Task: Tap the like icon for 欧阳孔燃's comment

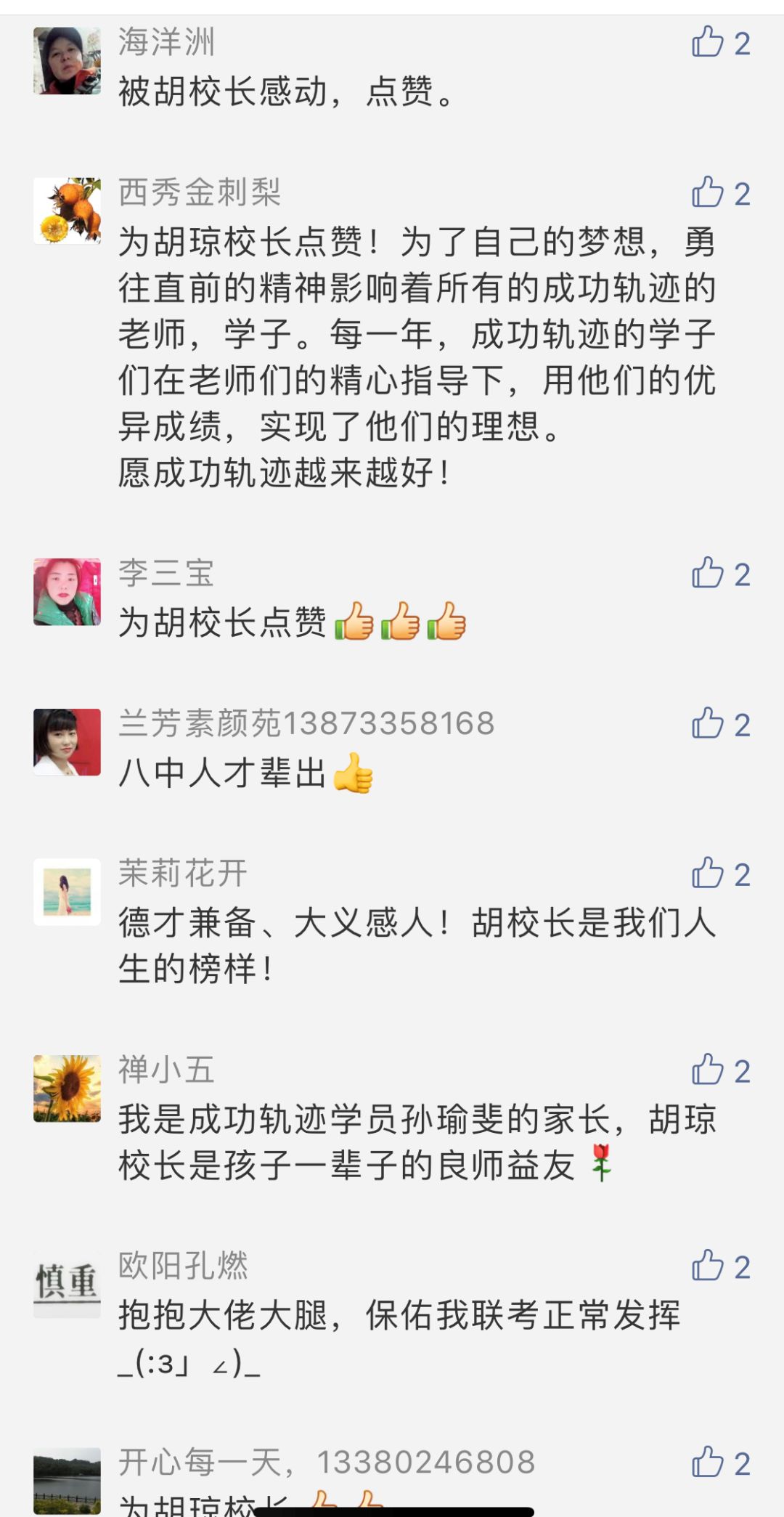Action: 708,1266
